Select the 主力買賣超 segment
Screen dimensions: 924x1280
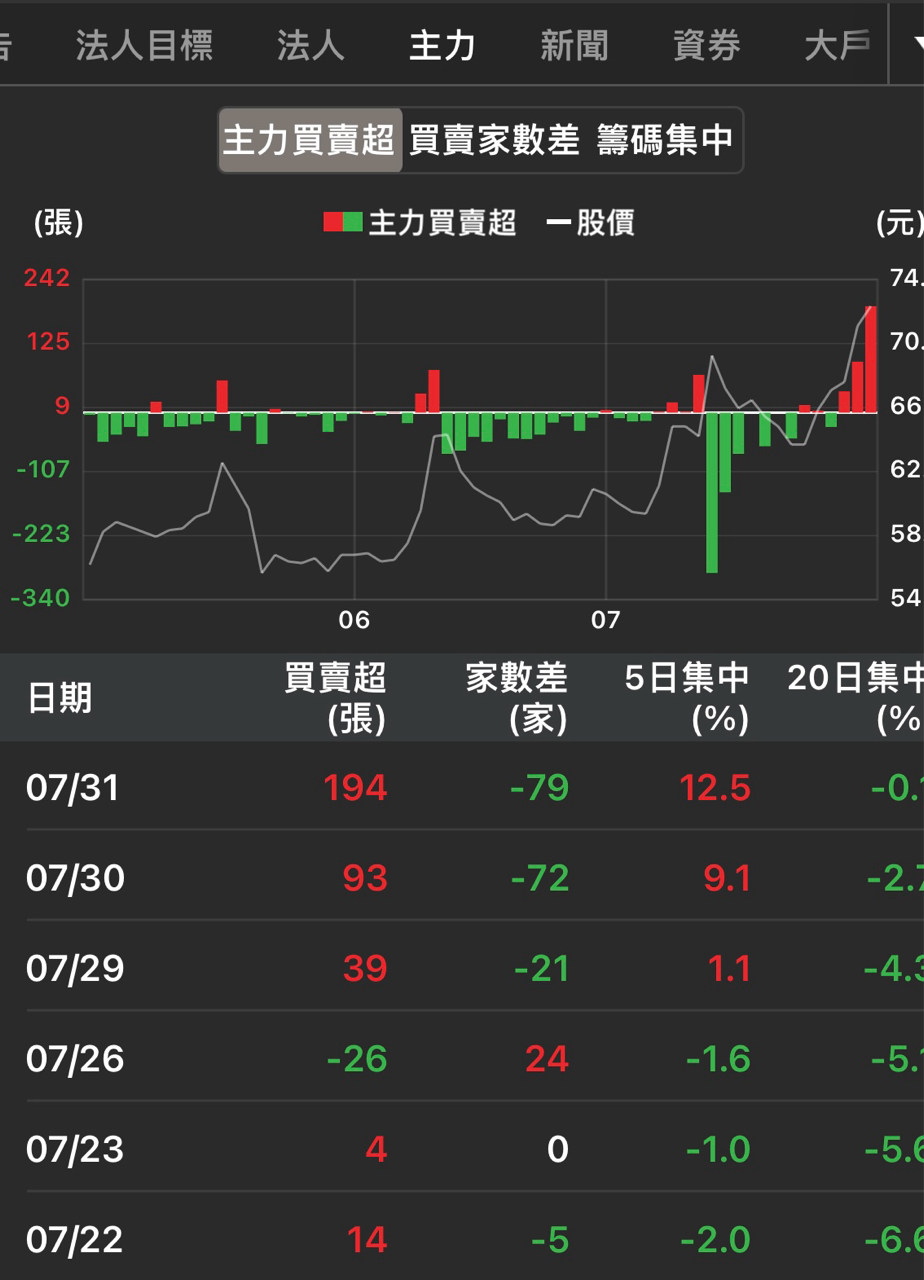(311, 140)
